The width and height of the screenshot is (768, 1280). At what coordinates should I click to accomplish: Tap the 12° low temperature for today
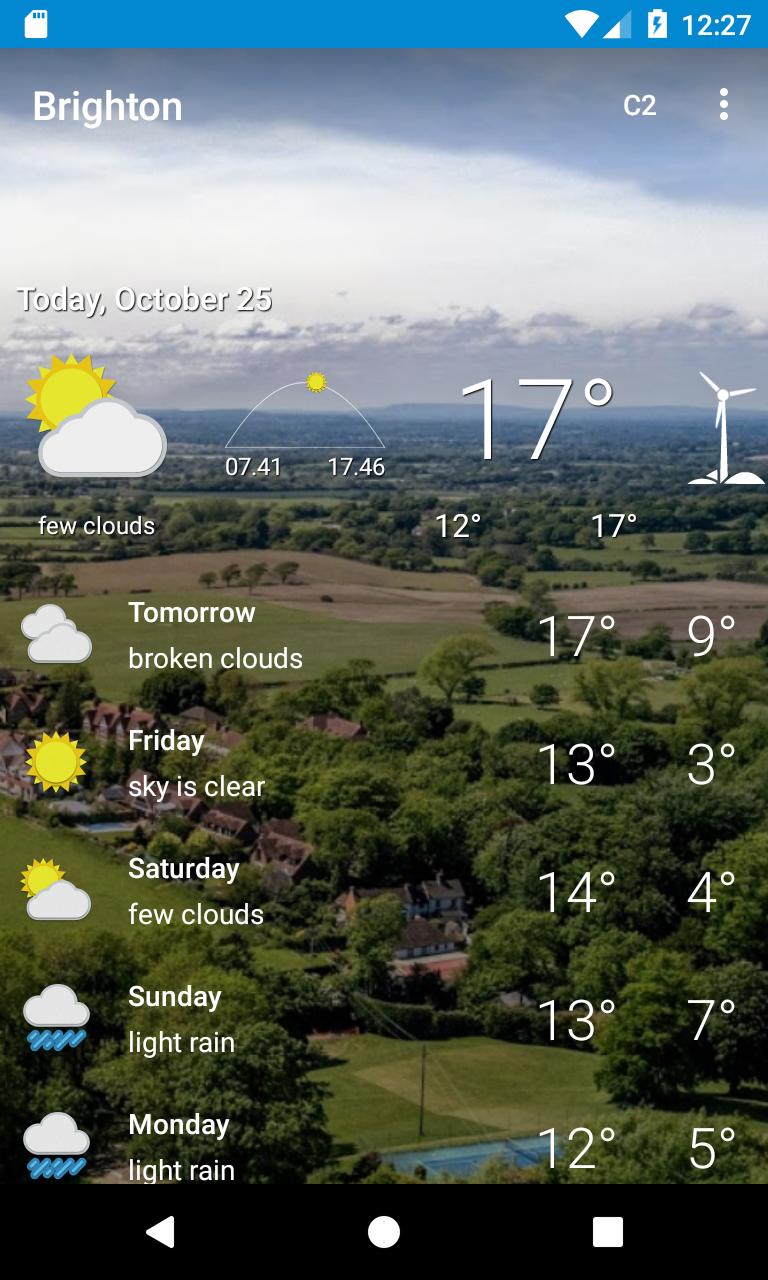click(x=457, y=524)
